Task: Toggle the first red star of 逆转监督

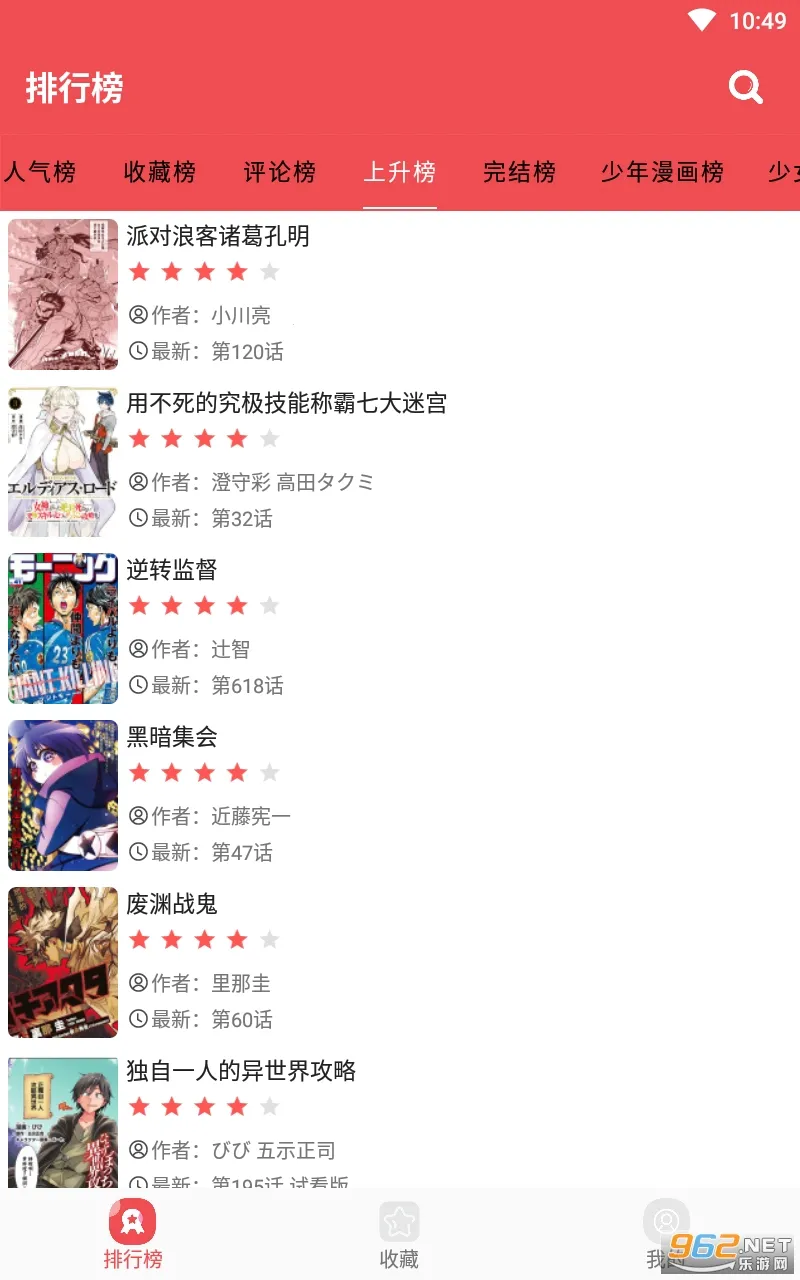Action: coord(140,605)
